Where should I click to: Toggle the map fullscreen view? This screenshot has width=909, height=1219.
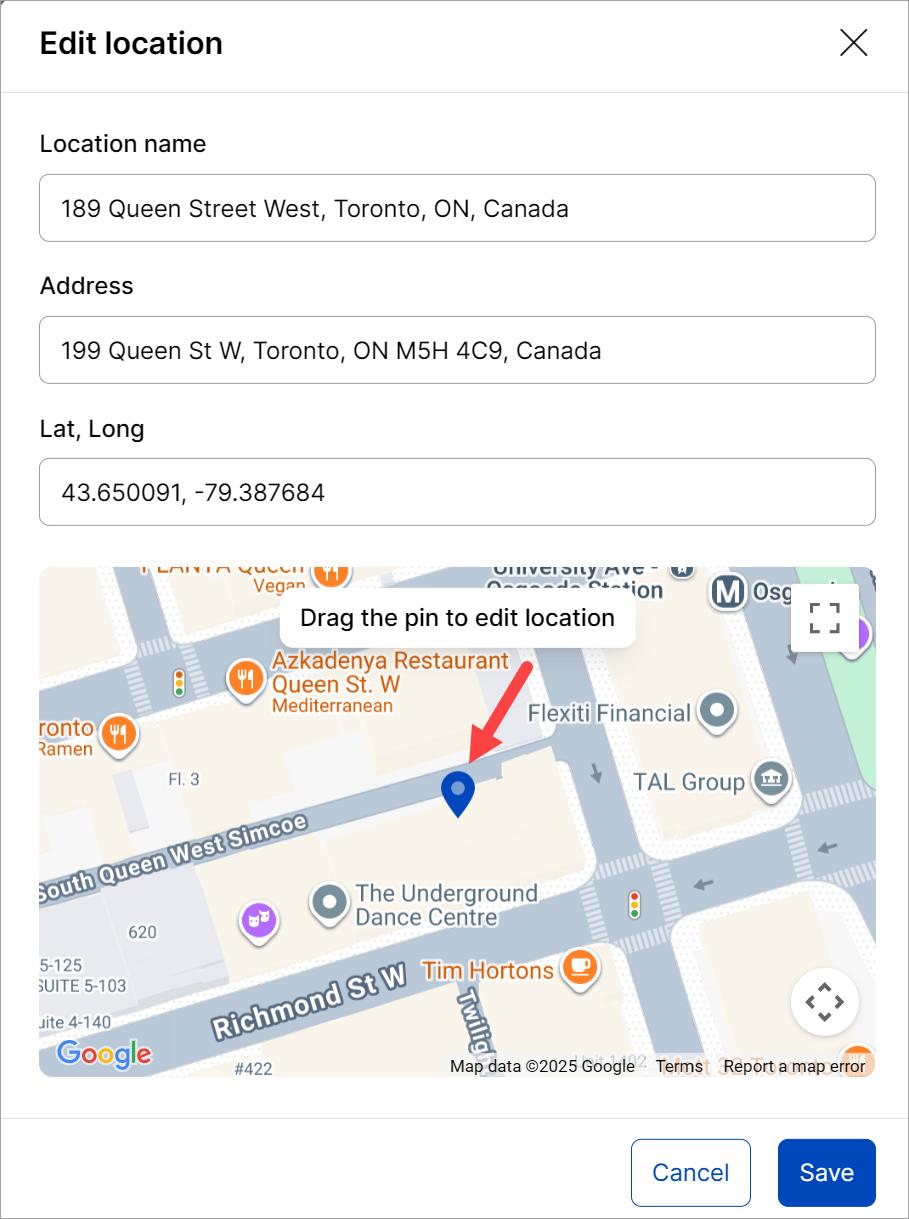pos(824,618)
